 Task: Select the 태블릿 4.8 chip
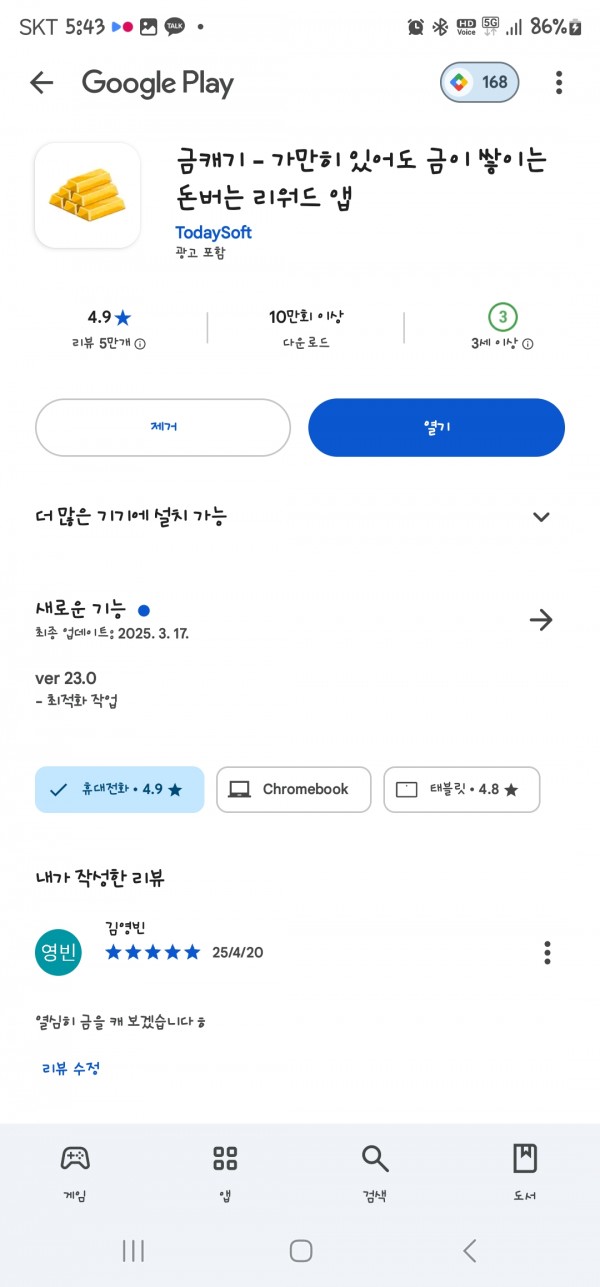pyautogui.click(x=462, y=789)
